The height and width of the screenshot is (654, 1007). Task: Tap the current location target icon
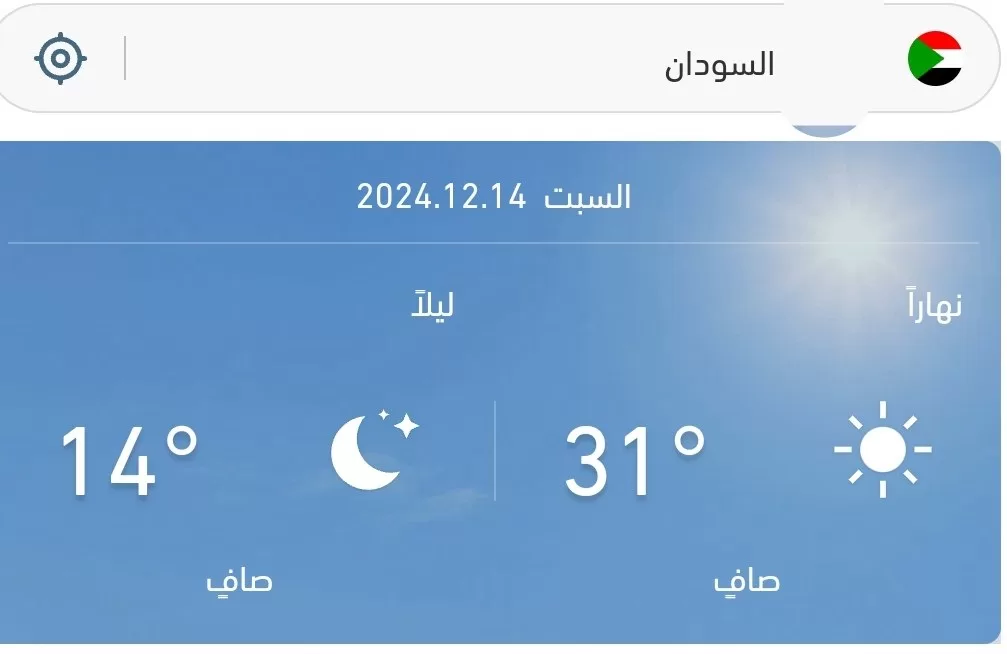coord(61,59)
